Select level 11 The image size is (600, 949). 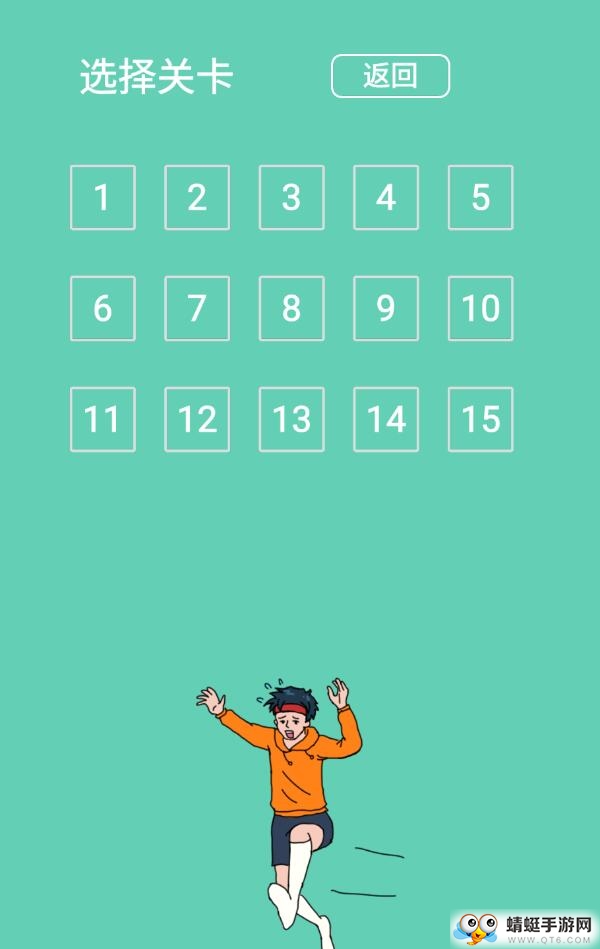pos(102,419)
